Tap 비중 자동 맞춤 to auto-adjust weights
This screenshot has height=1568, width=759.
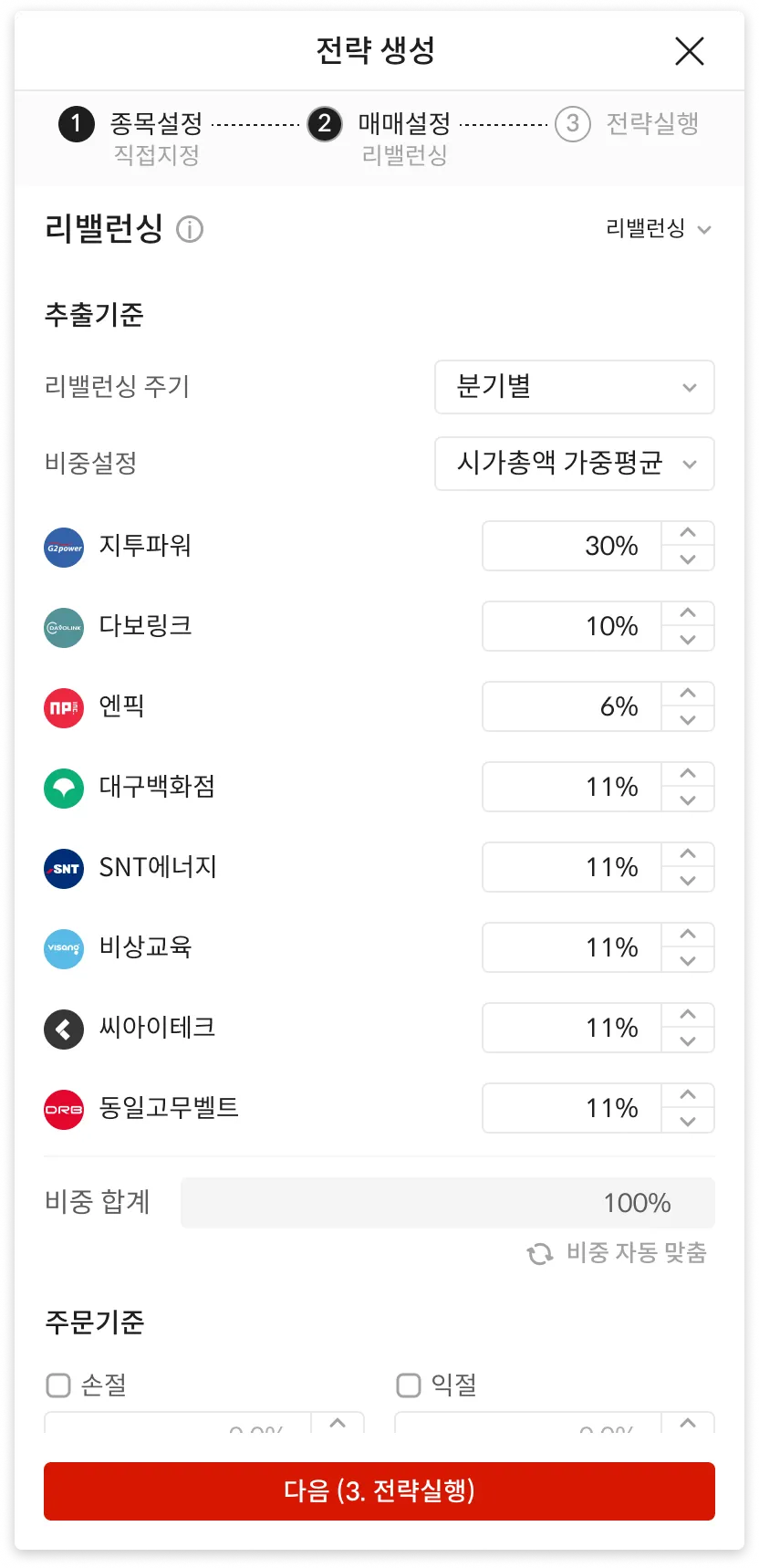[618, 1253]
